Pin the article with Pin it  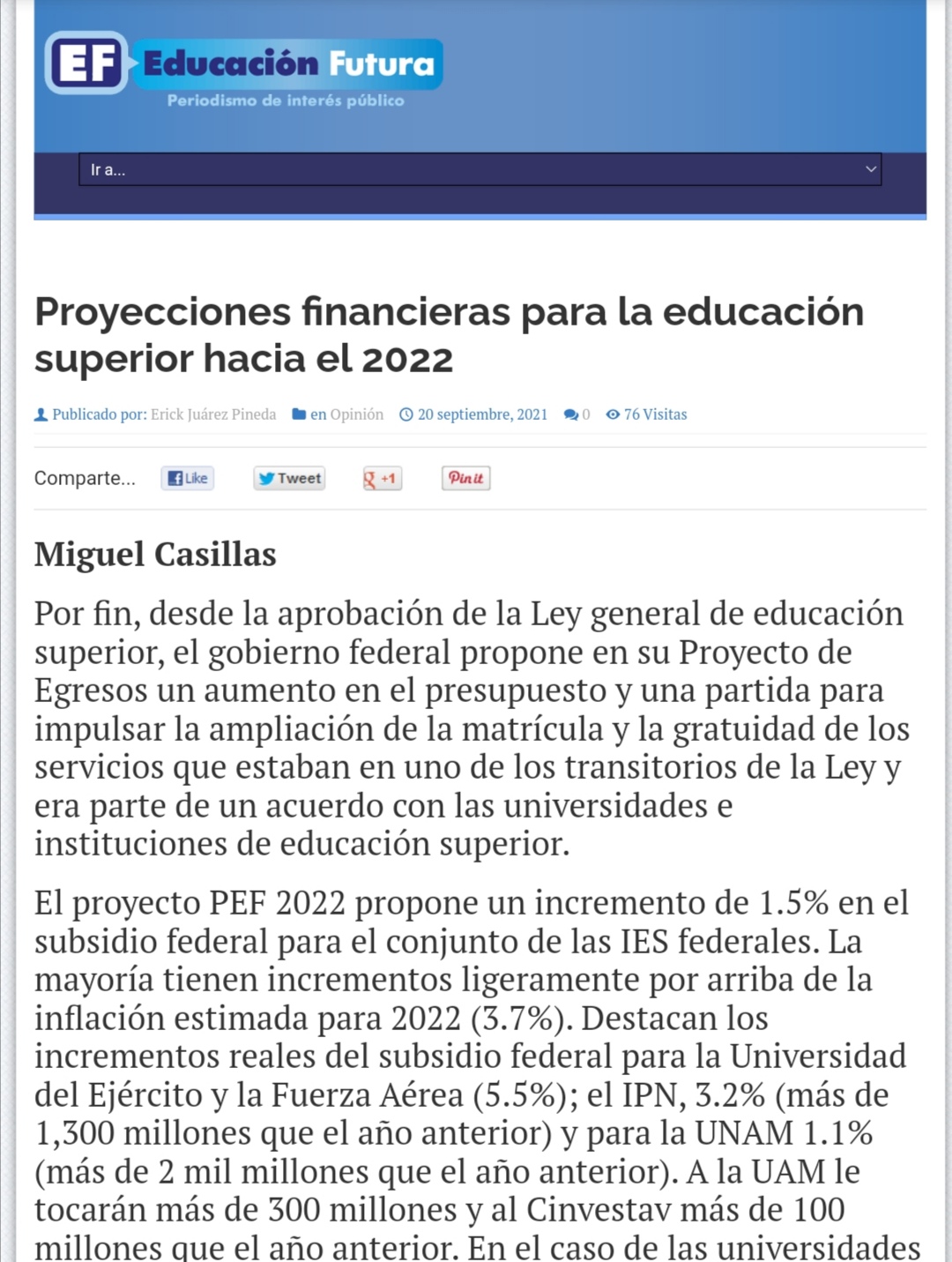click(x=465, y=478)
